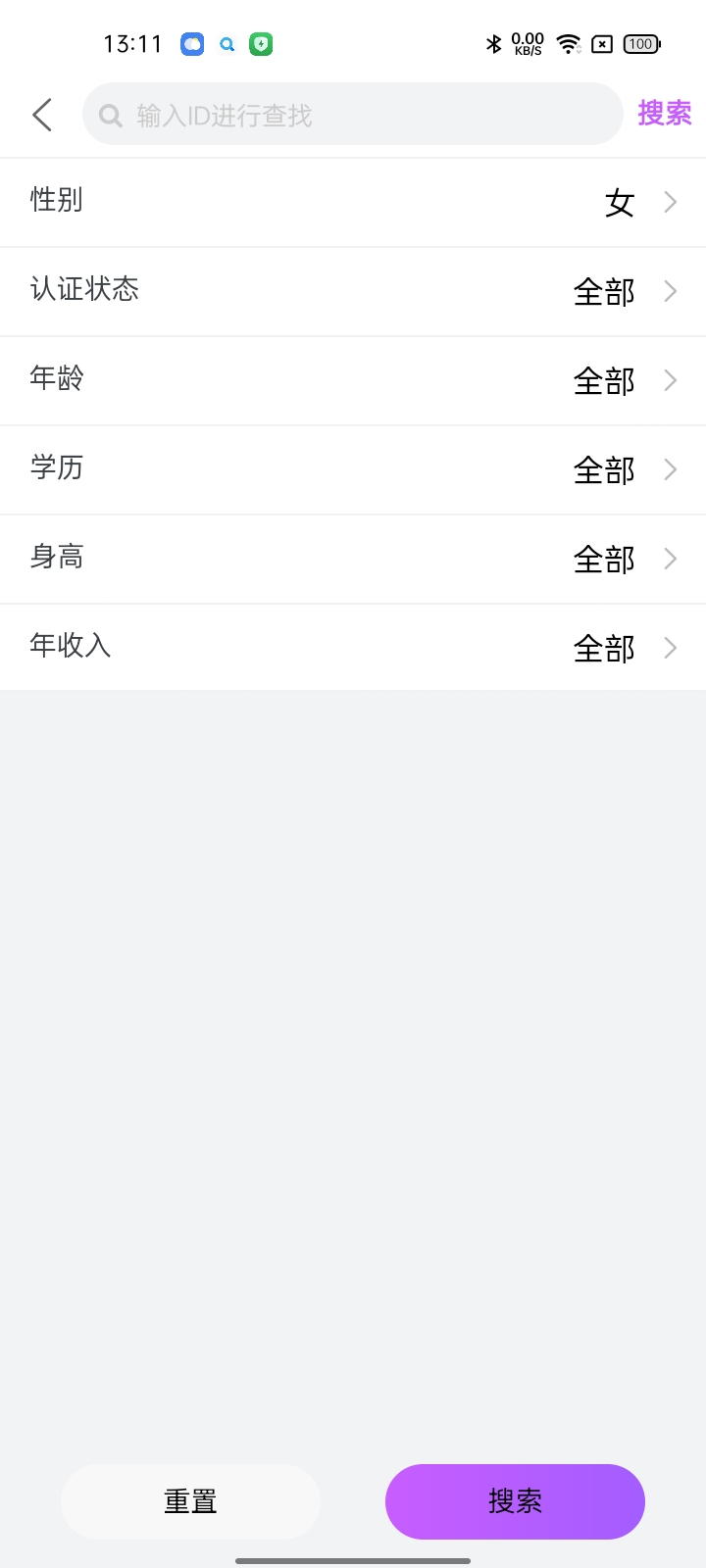
Task: Focus the ID search input field
Action: [x=353, y=115]
